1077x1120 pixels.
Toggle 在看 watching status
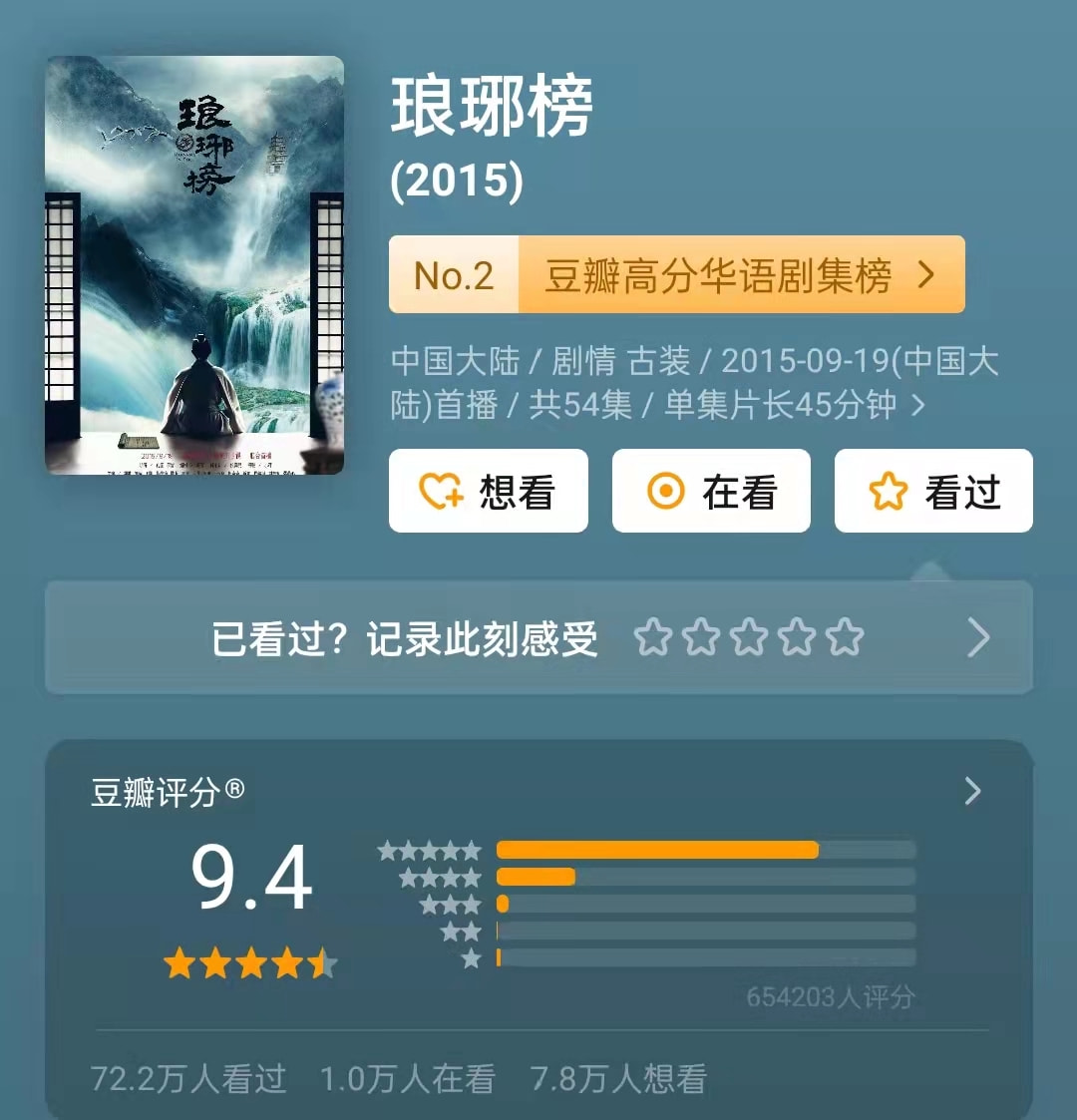pyautogui.click(x=710, y=491)
